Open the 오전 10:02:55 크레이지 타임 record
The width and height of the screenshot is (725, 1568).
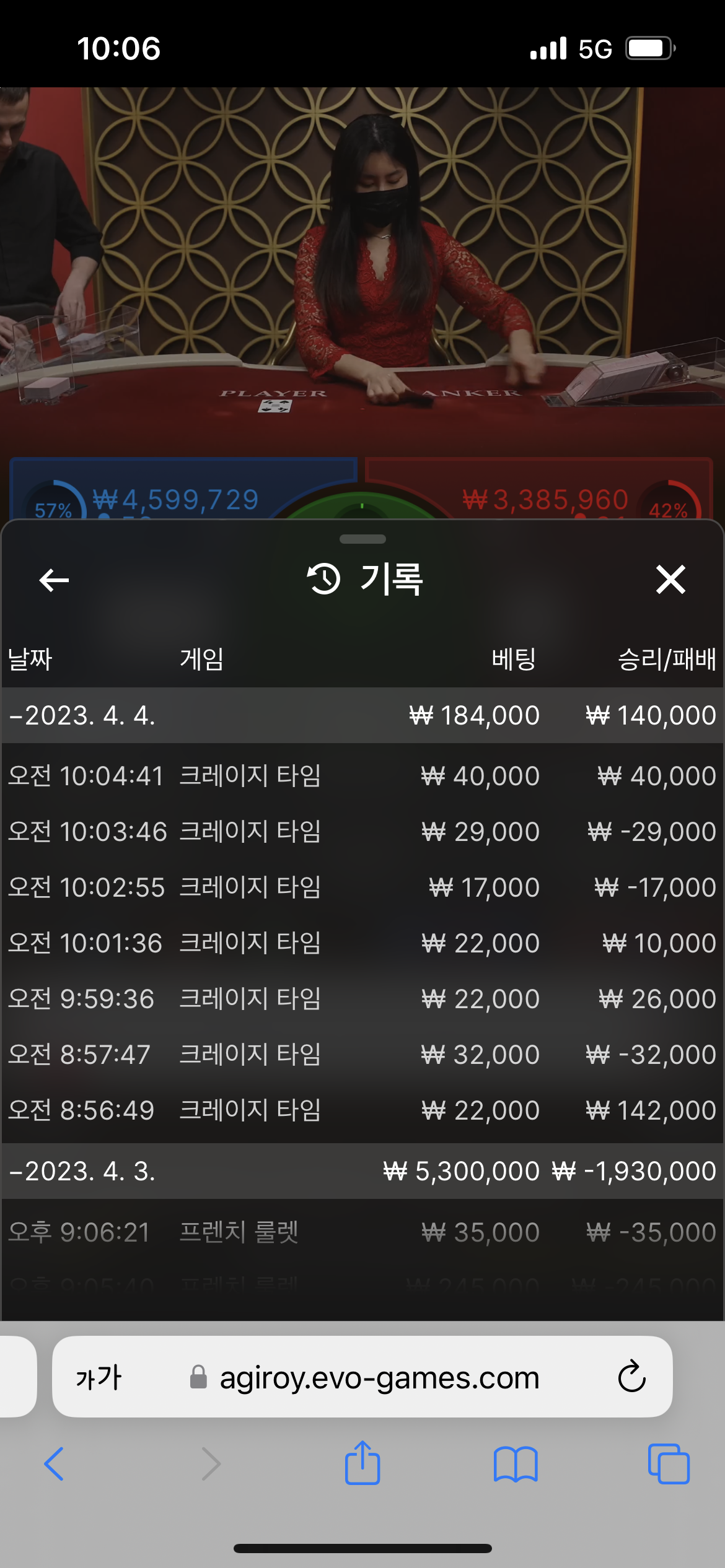[362, 887]
